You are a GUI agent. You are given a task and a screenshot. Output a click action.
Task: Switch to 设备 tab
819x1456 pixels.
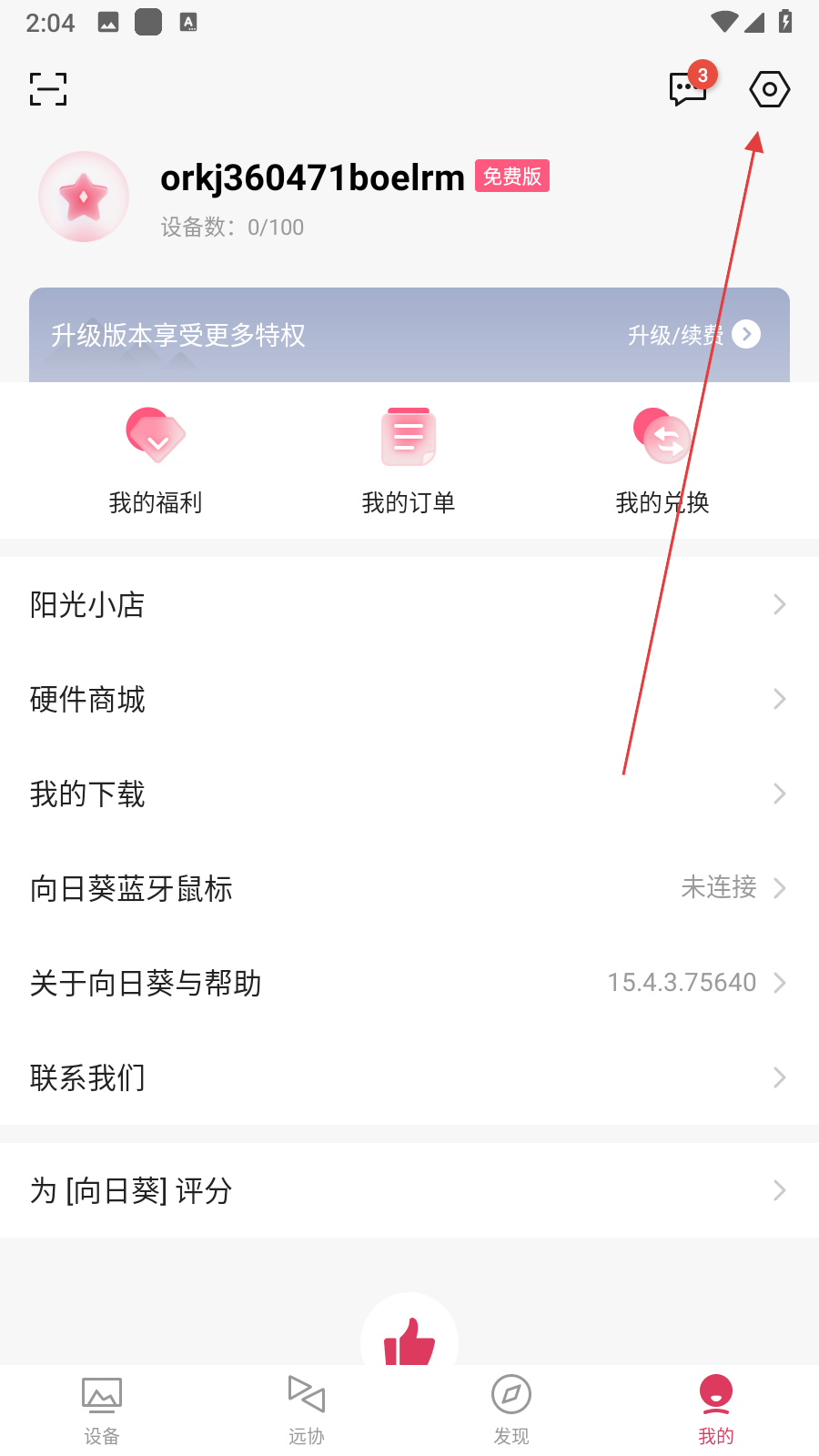(102, 1409)
